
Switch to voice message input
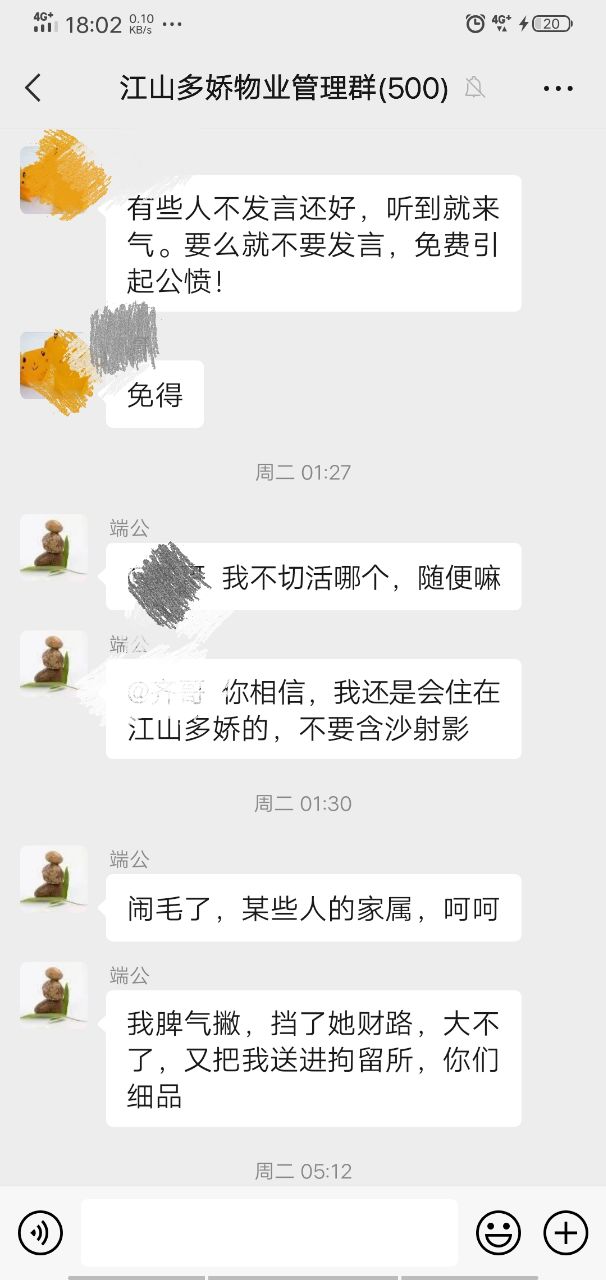pyautogui.click(x=40, y=1232)
